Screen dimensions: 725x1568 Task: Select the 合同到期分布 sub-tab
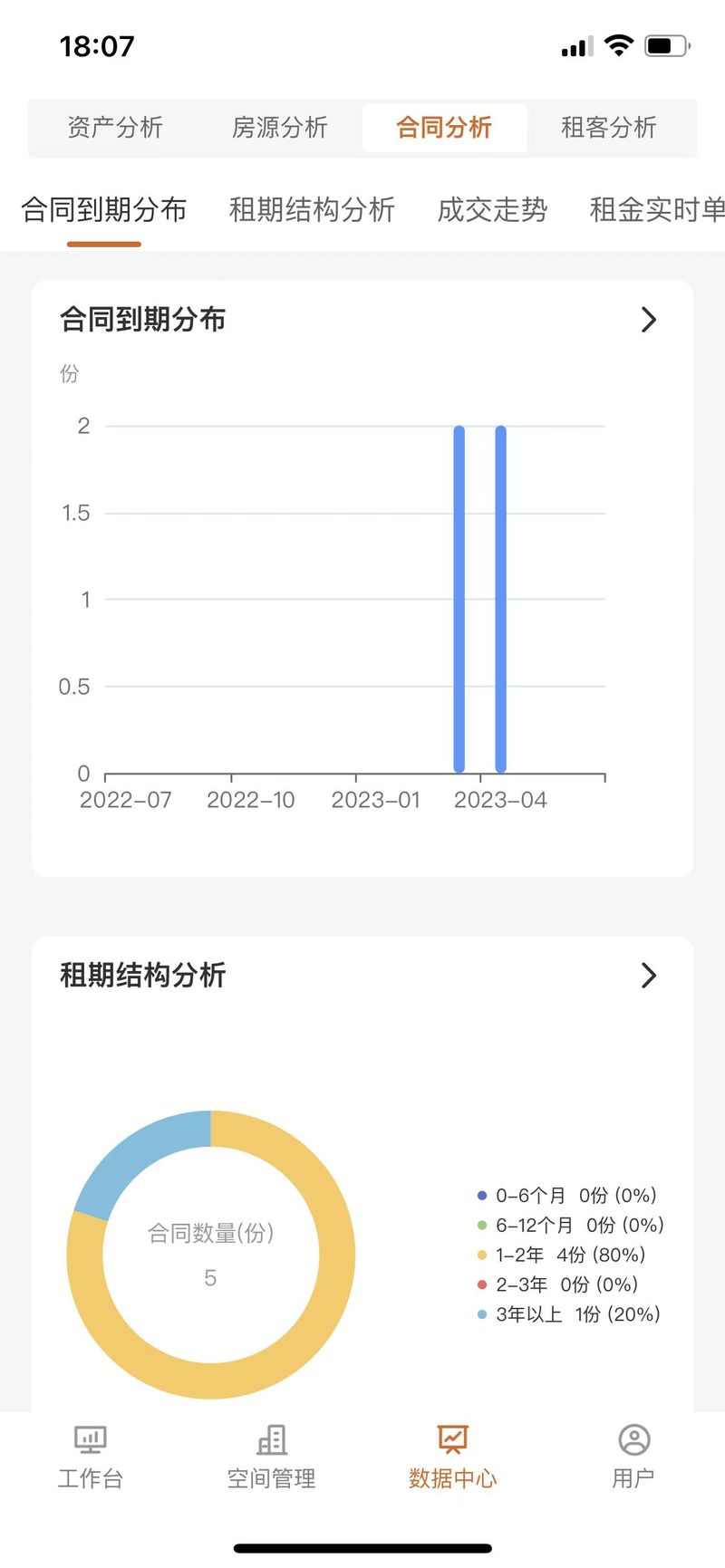(x=104, y=210)
